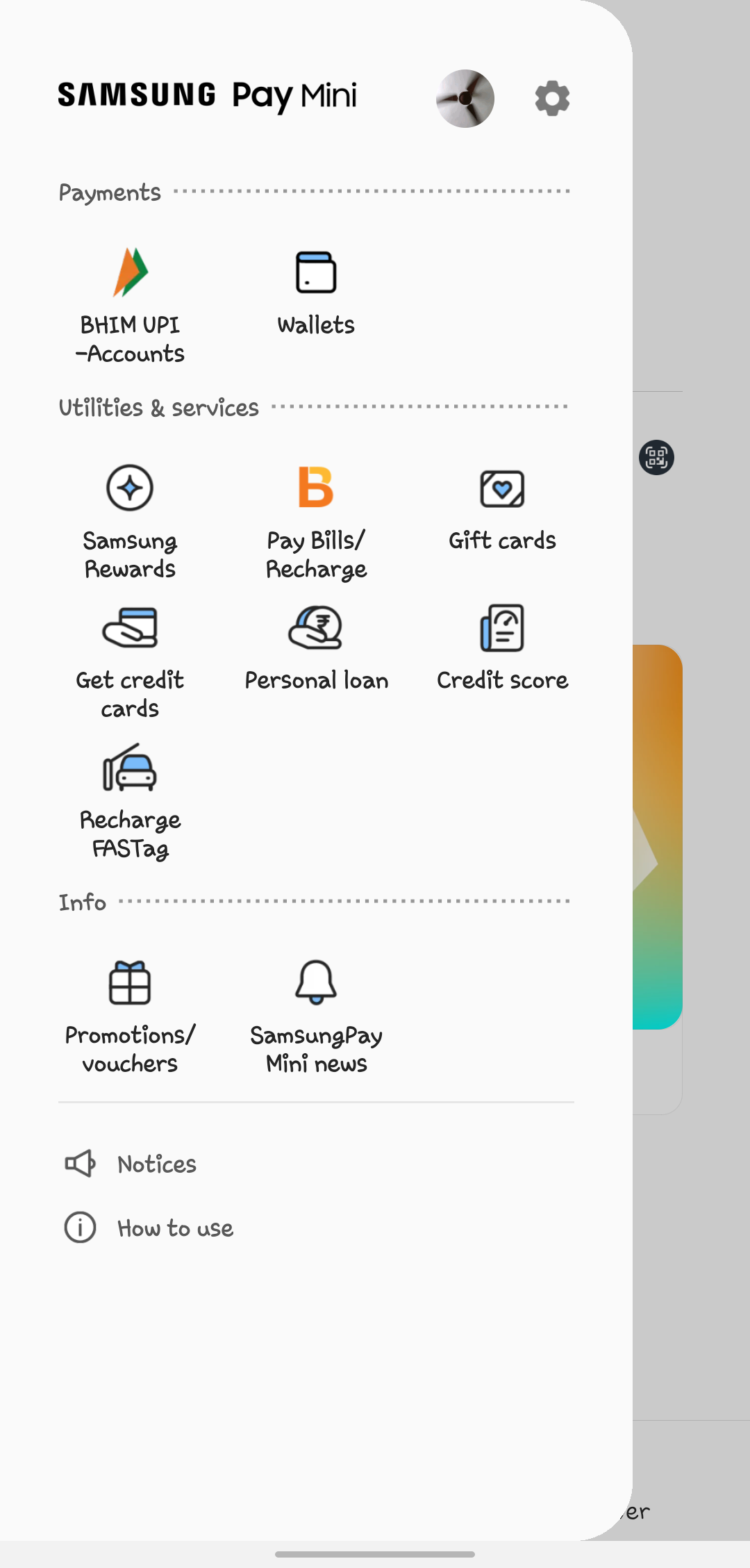The height and width of the screenshot is (1568, 750).
Task: Open Gift cards
Action: pos(502,507)
